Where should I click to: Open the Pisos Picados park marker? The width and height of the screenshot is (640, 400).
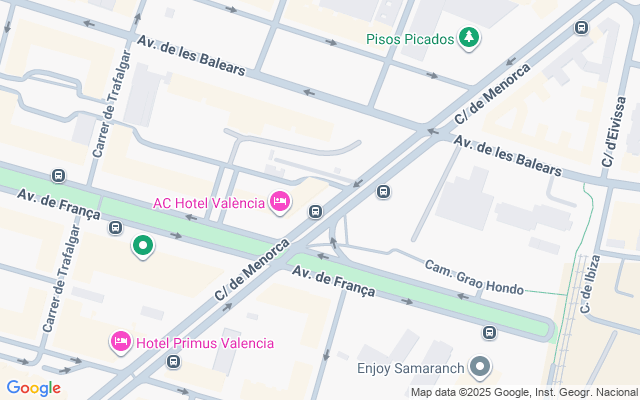tap(468, 39)
